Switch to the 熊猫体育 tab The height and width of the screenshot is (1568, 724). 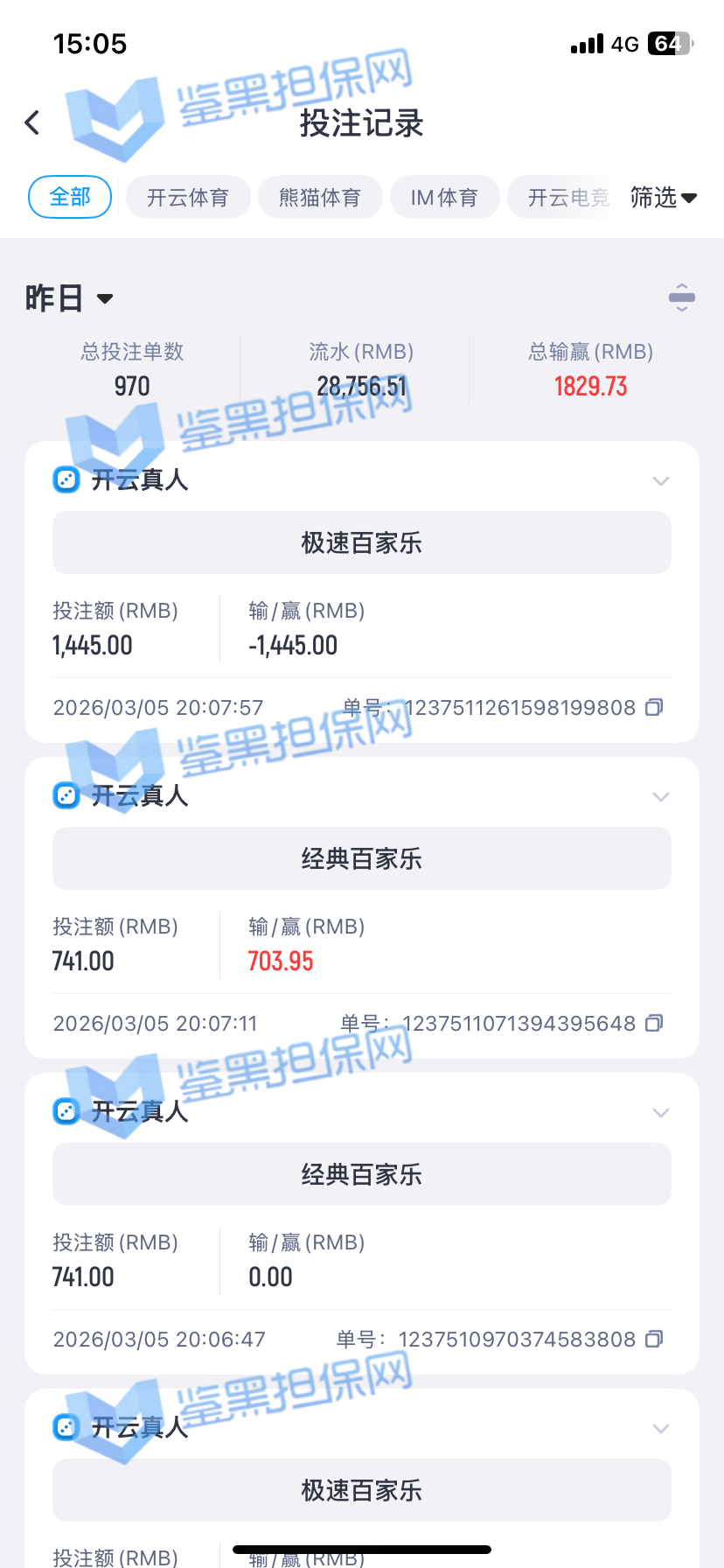(320, 197)
